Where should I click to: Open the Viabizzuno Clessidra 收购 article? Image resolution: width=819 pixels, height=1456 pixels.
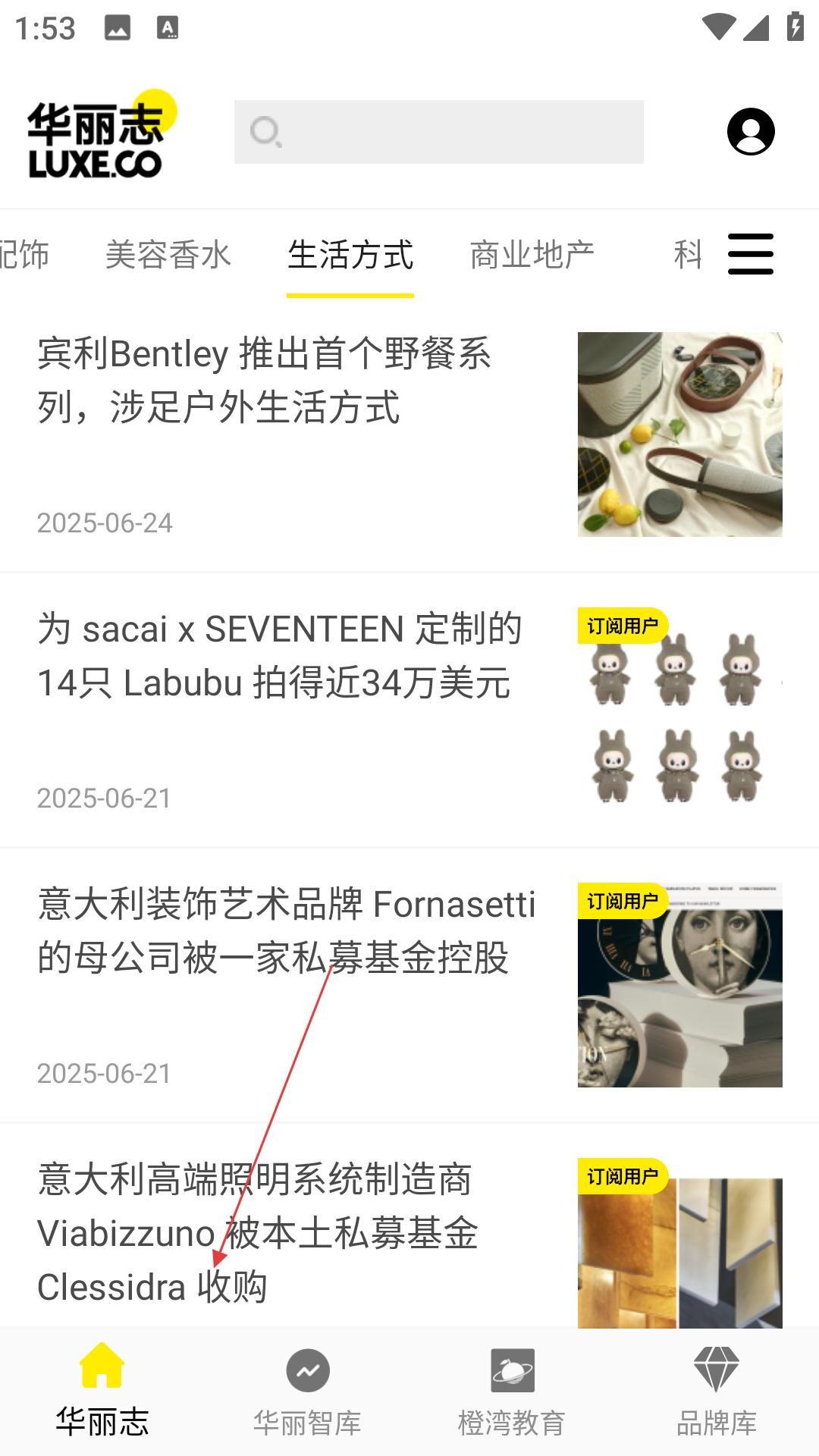[258, 1232]
